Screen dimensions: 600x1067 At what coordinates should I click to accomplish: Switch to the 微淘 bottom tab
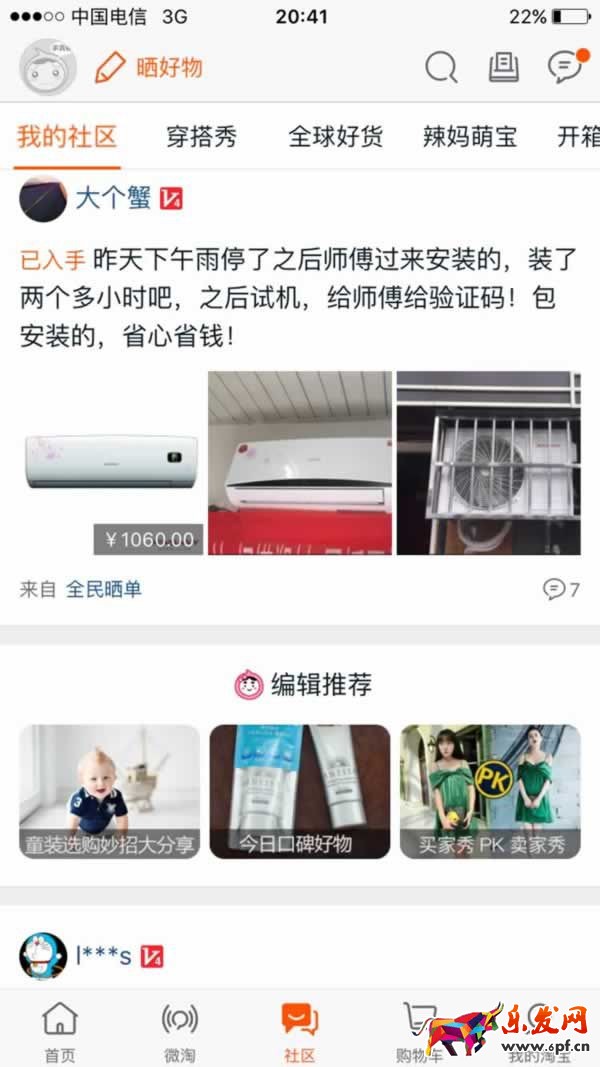[x=179, y=1032]
